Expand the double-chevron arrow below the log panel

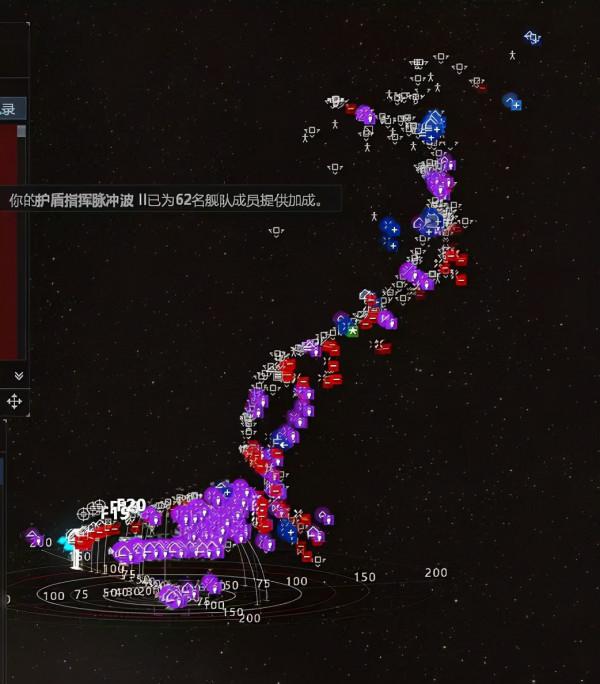click(x=17, y=375)
